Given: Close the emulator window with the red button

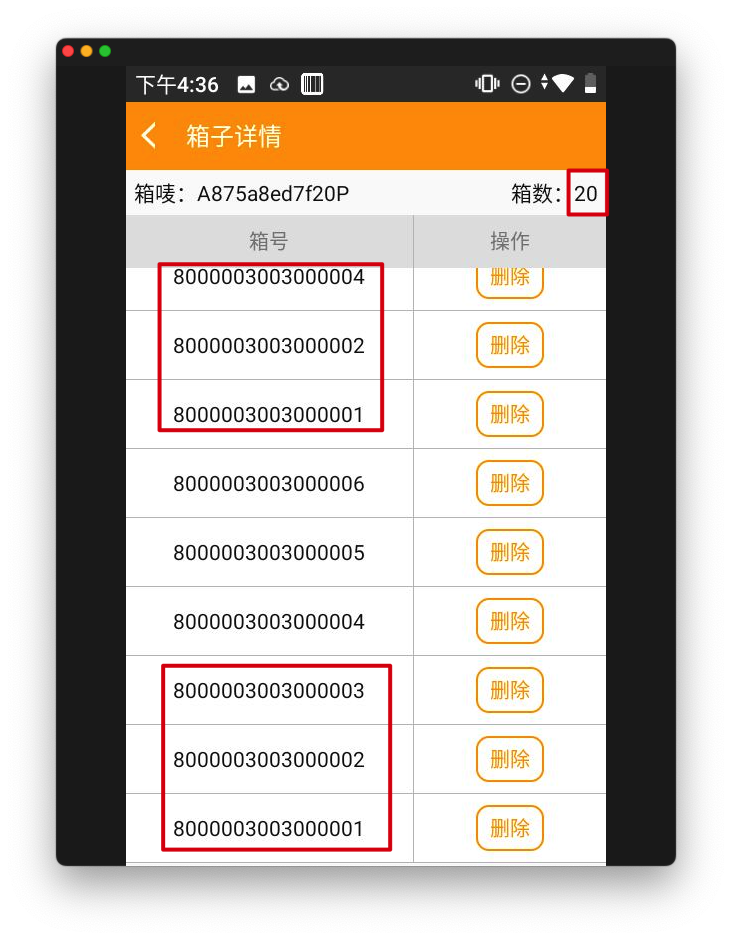Looking at the screenshot, I should coord(68,51).
